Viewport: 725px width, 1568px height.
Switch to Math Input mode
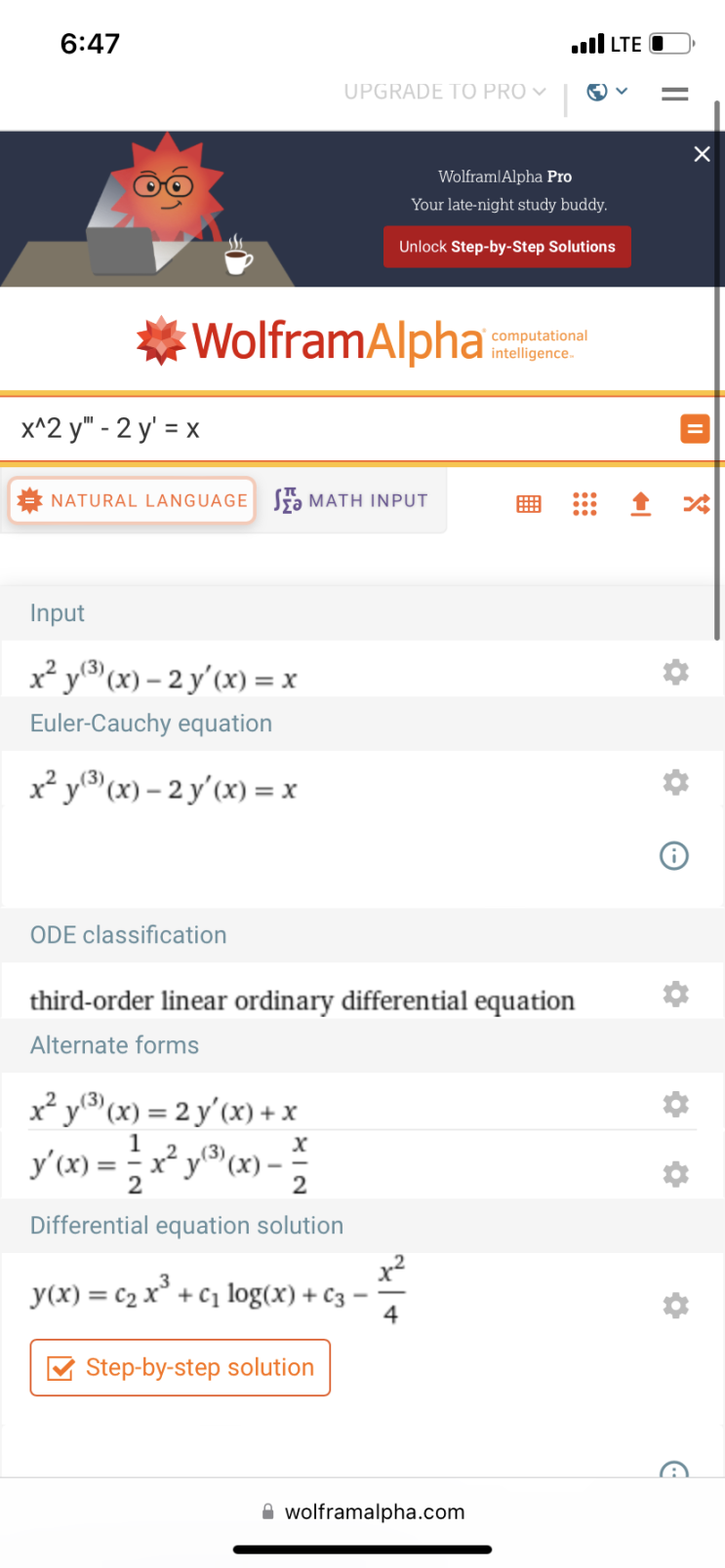click(x=350, y=499)
